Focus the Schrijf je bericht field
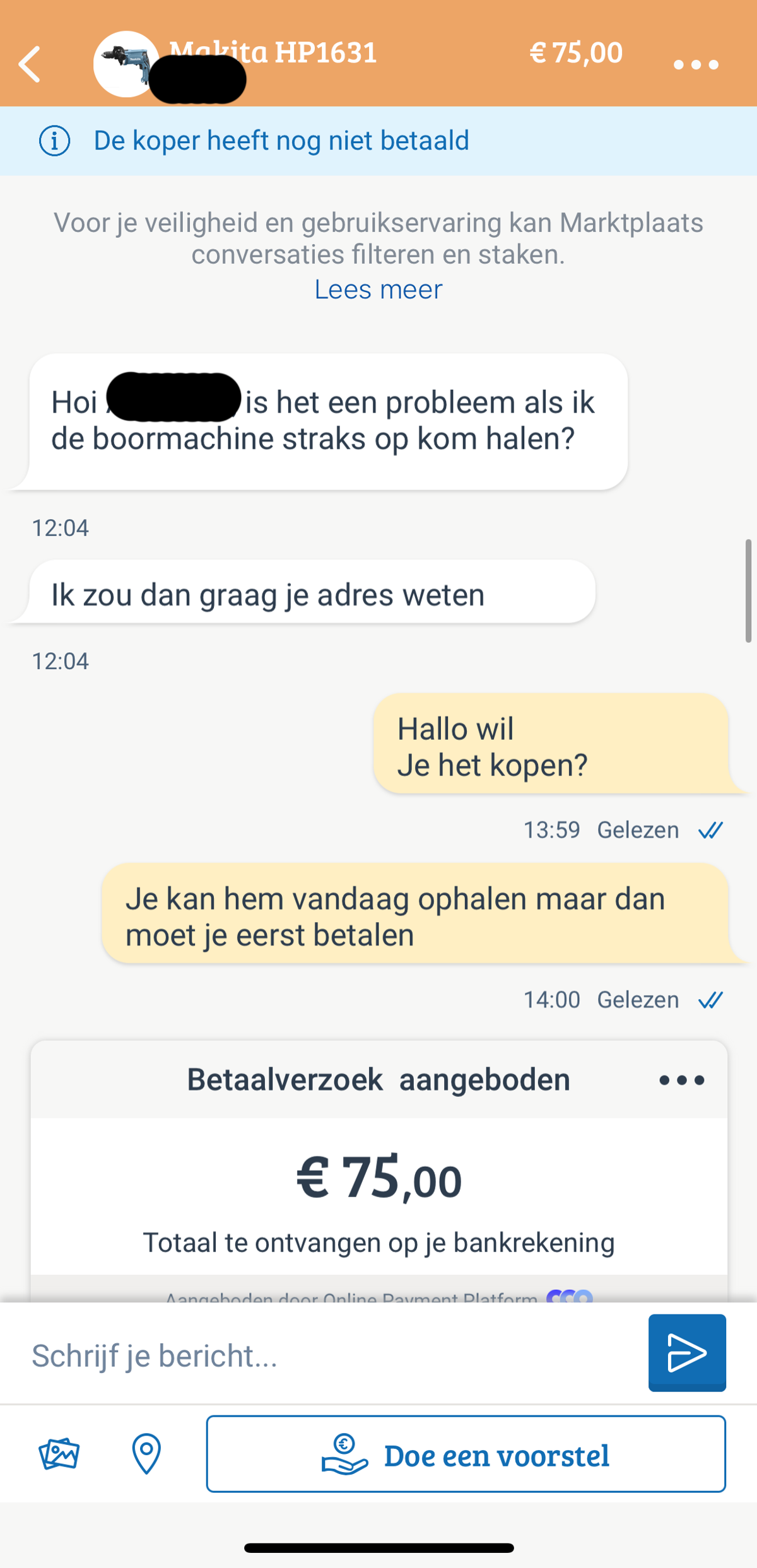The height and width of the screenshot is (1568, 757). [x=328, y=1355]
